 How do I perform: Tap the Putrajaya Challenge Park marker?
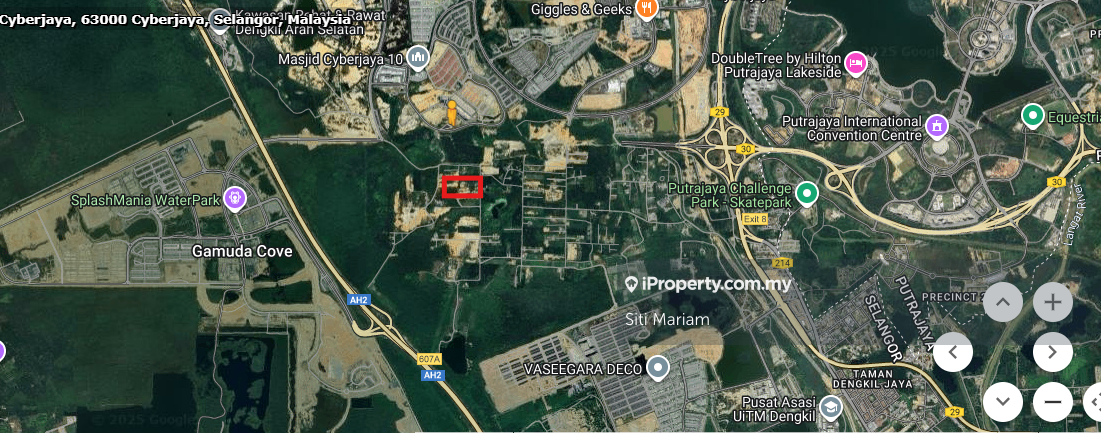(807, 191)
